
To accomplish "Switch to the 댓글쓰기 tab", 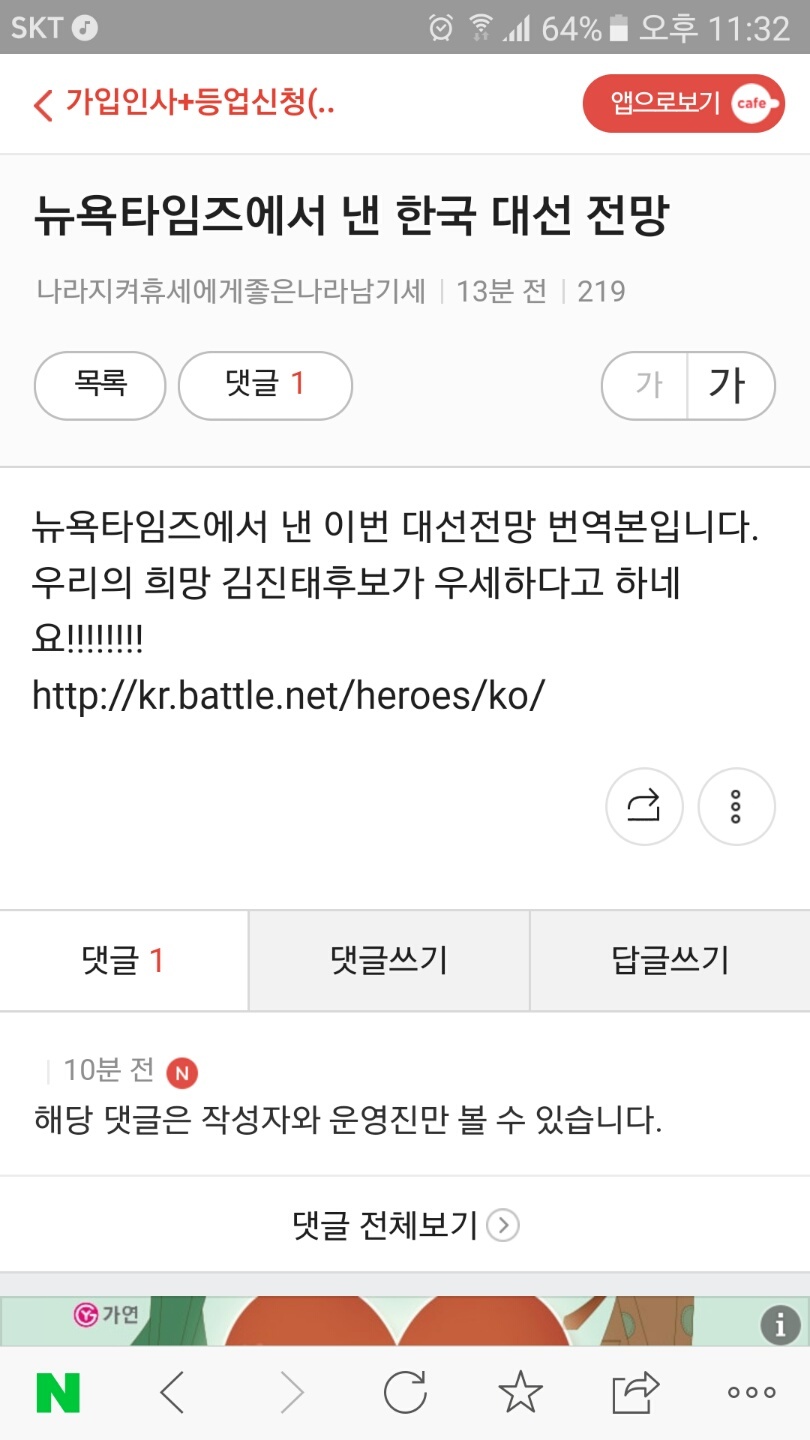I will pos(389,961).
